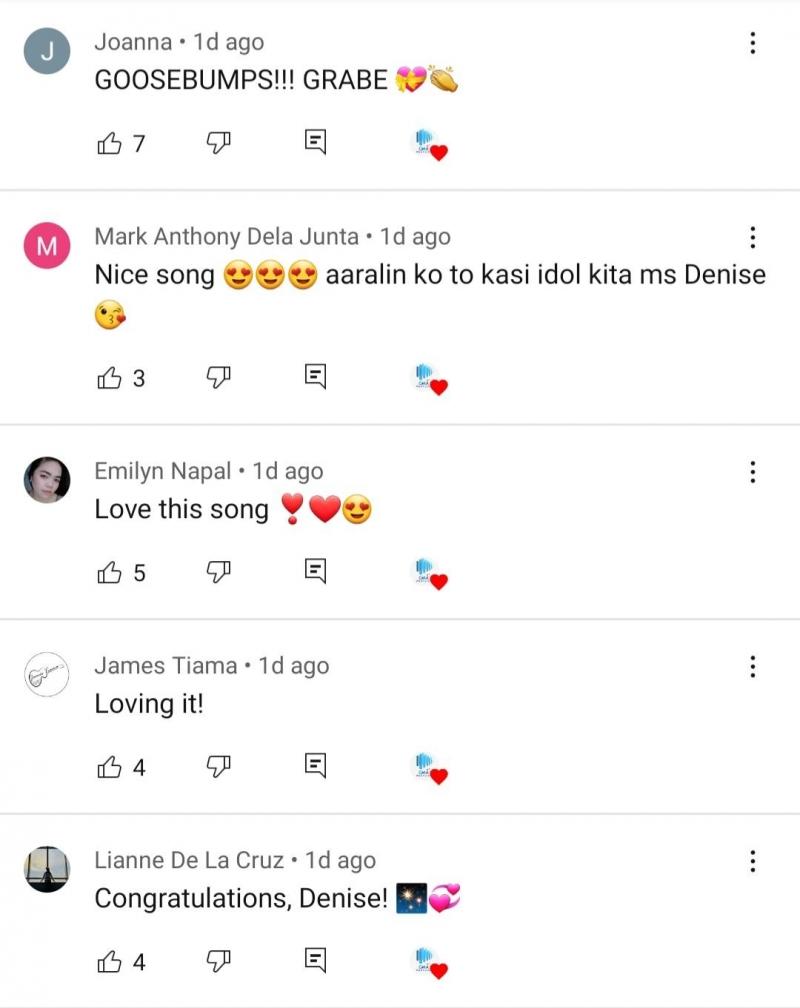The height and width of the screenshot is (1008, 800).
Task: Thumbs up Emilyn Napal's comment
Action: (109, 573)
